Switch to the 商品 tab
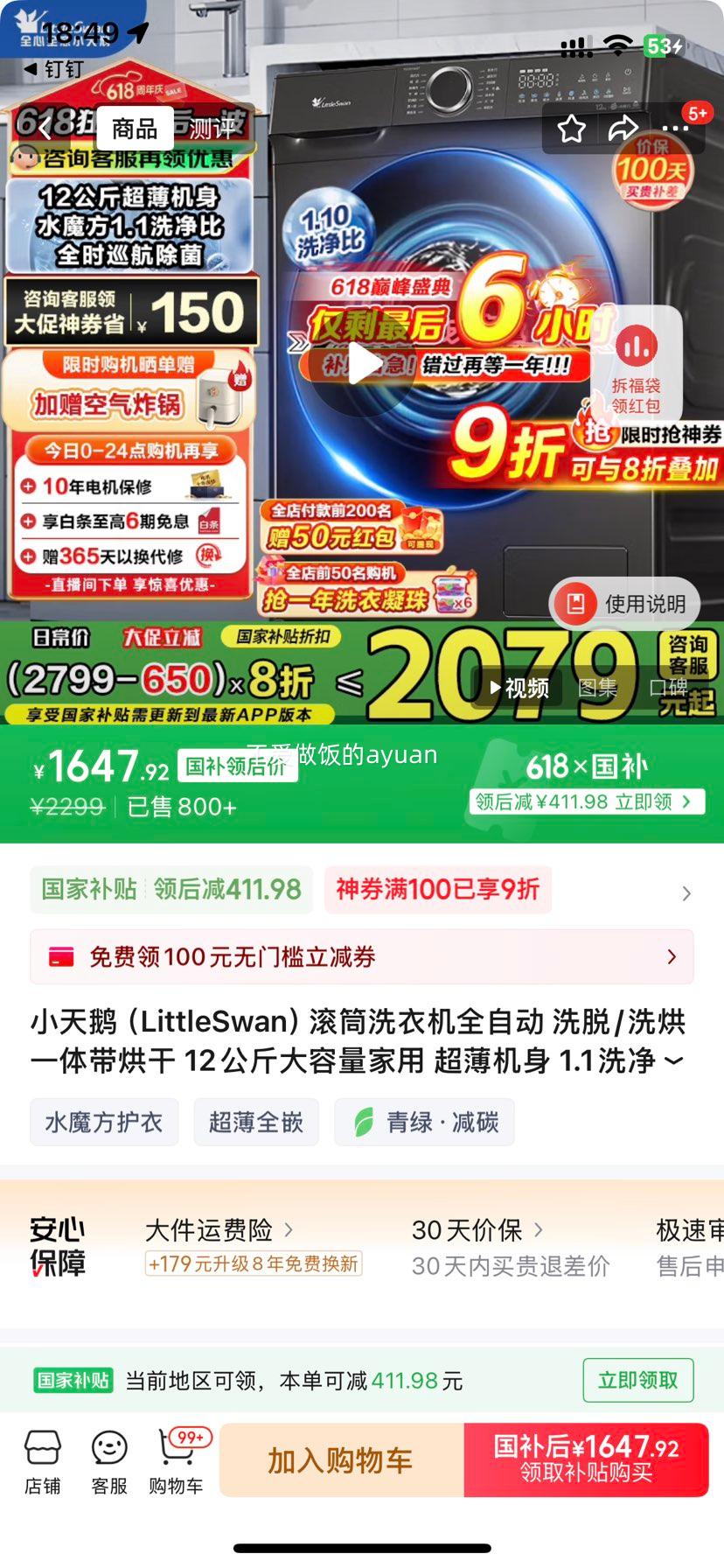Viewport: 724px width, 1568px height. [x=134, y=129]
